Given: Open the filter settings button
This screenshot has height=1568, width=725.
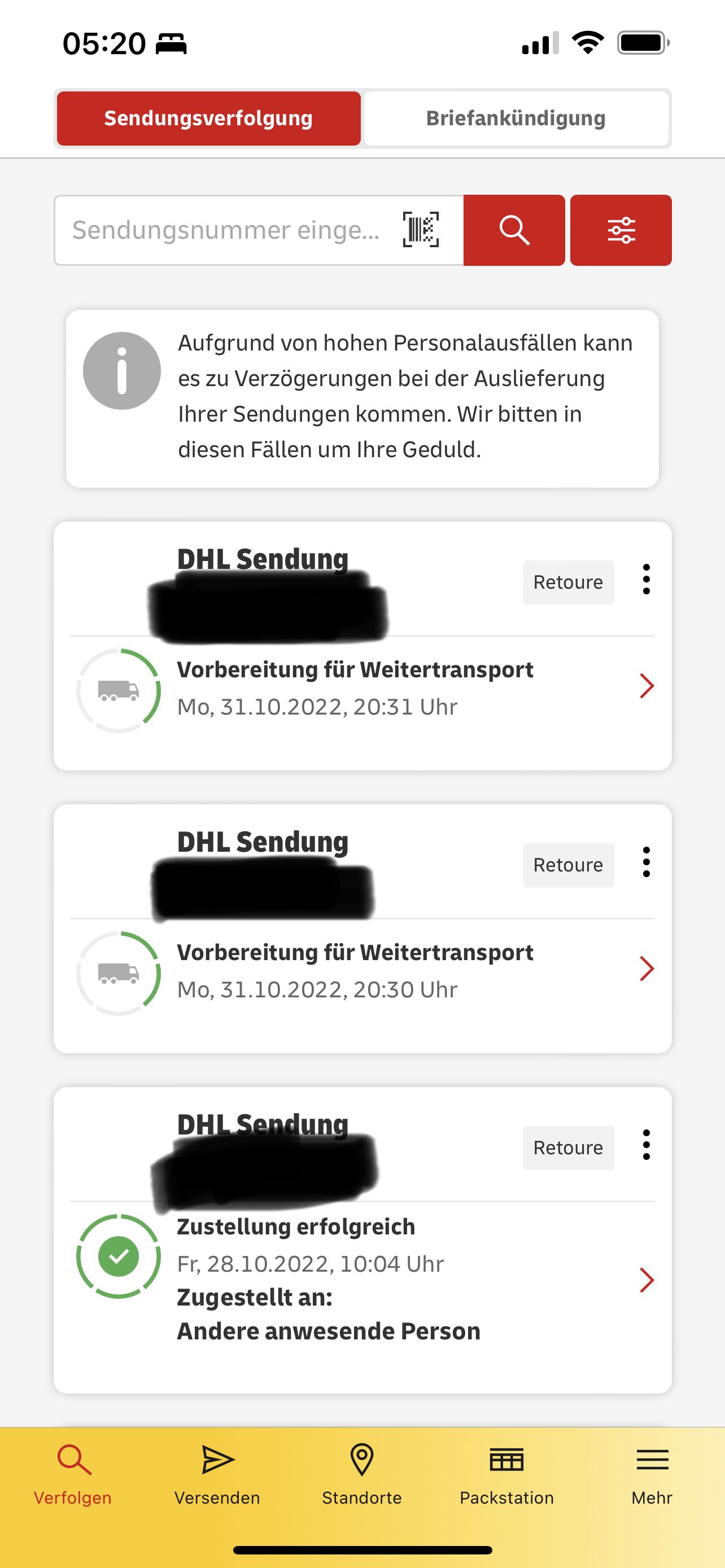Looking at the screenshot, I should pyautogui.click(x=621, y=230).
